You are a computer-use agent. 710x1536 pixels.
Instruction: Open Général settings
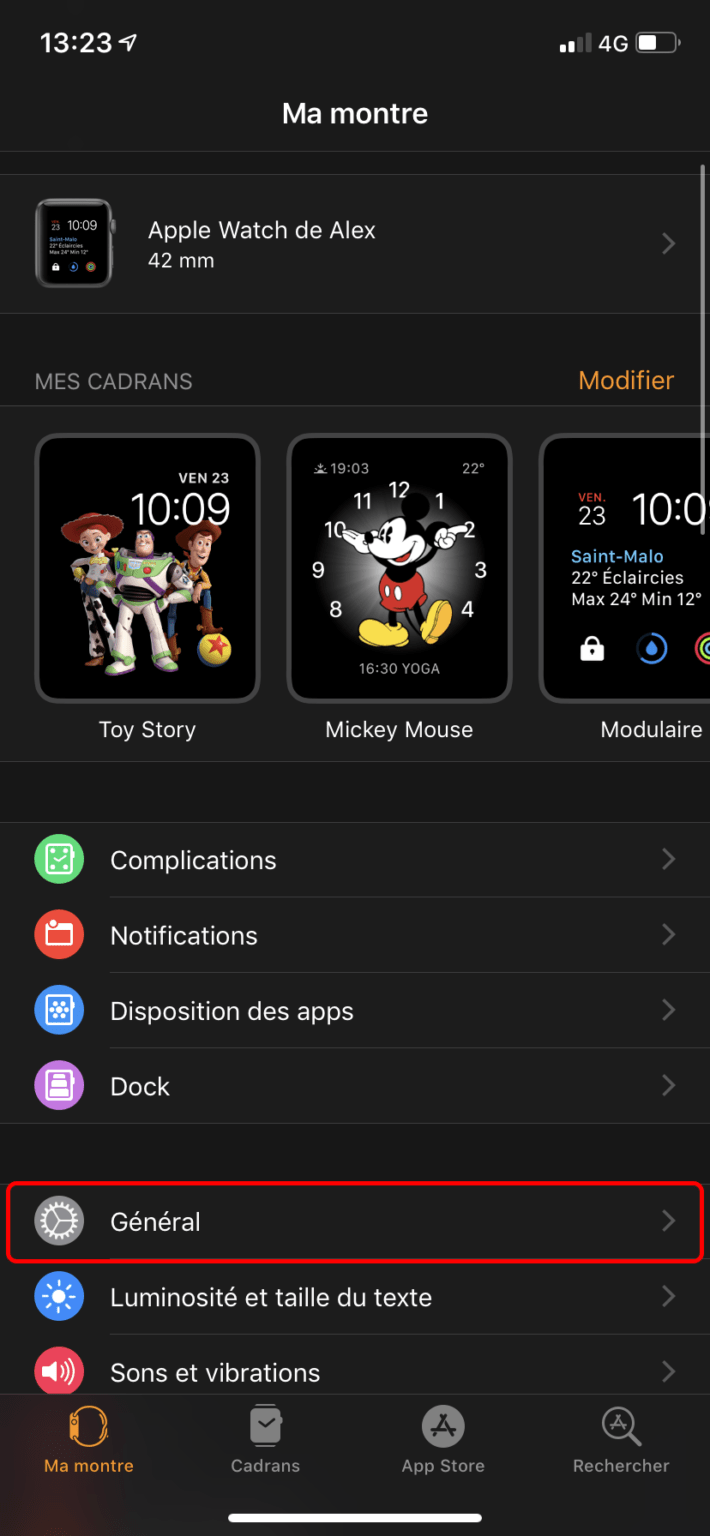(355, 1222)
